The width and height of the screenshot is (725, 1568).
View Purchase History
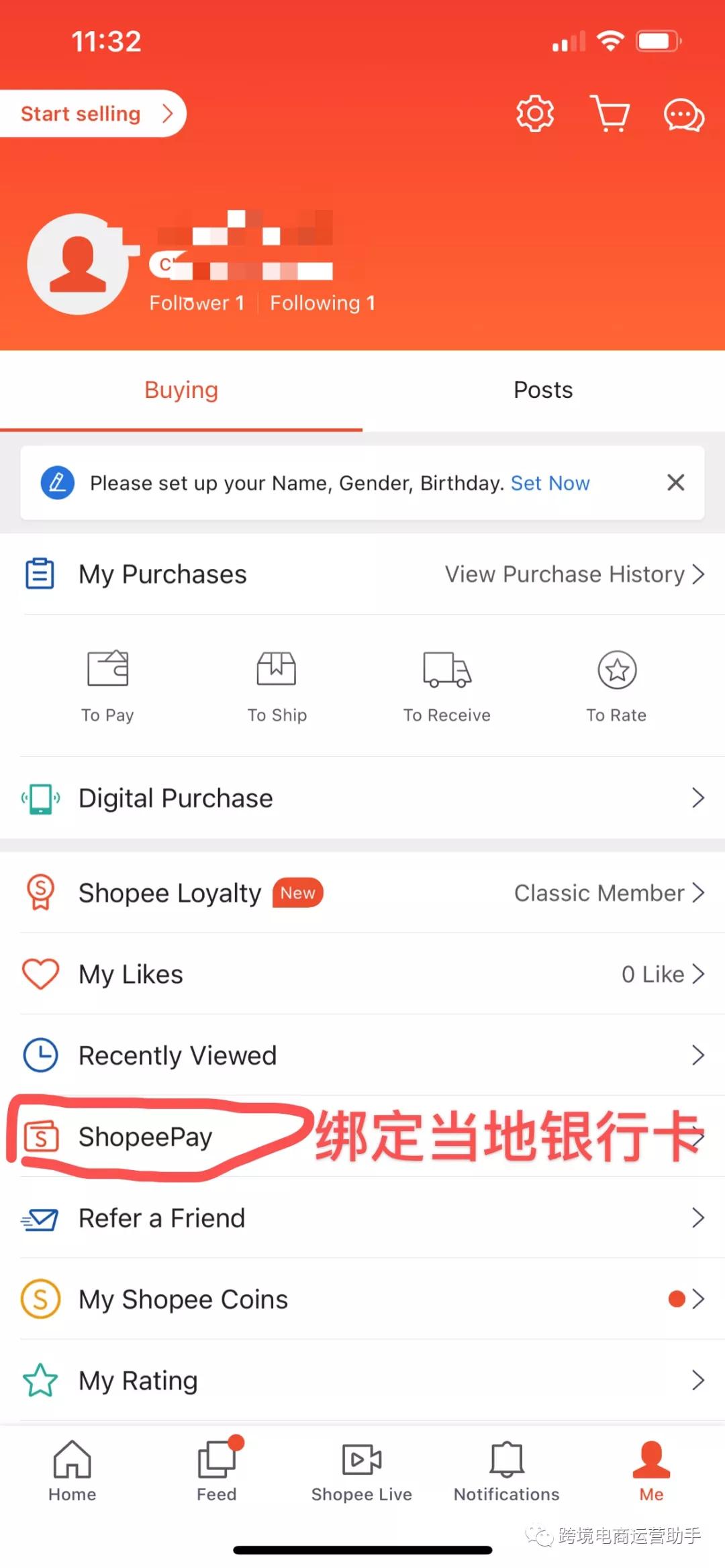[574, 574]
